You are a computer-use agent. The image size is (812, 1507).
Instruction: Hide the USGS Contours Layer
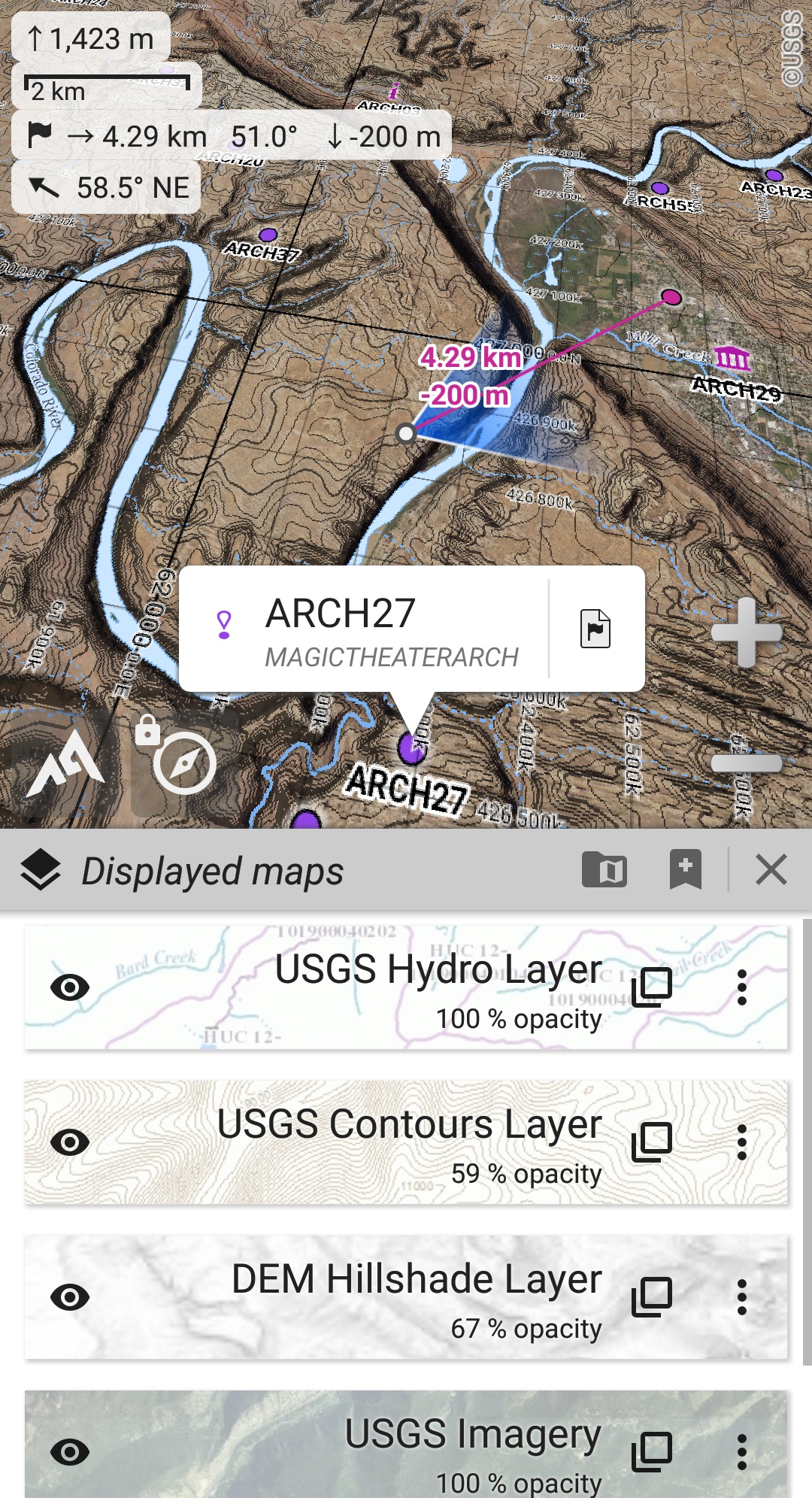click(70, 1142)
